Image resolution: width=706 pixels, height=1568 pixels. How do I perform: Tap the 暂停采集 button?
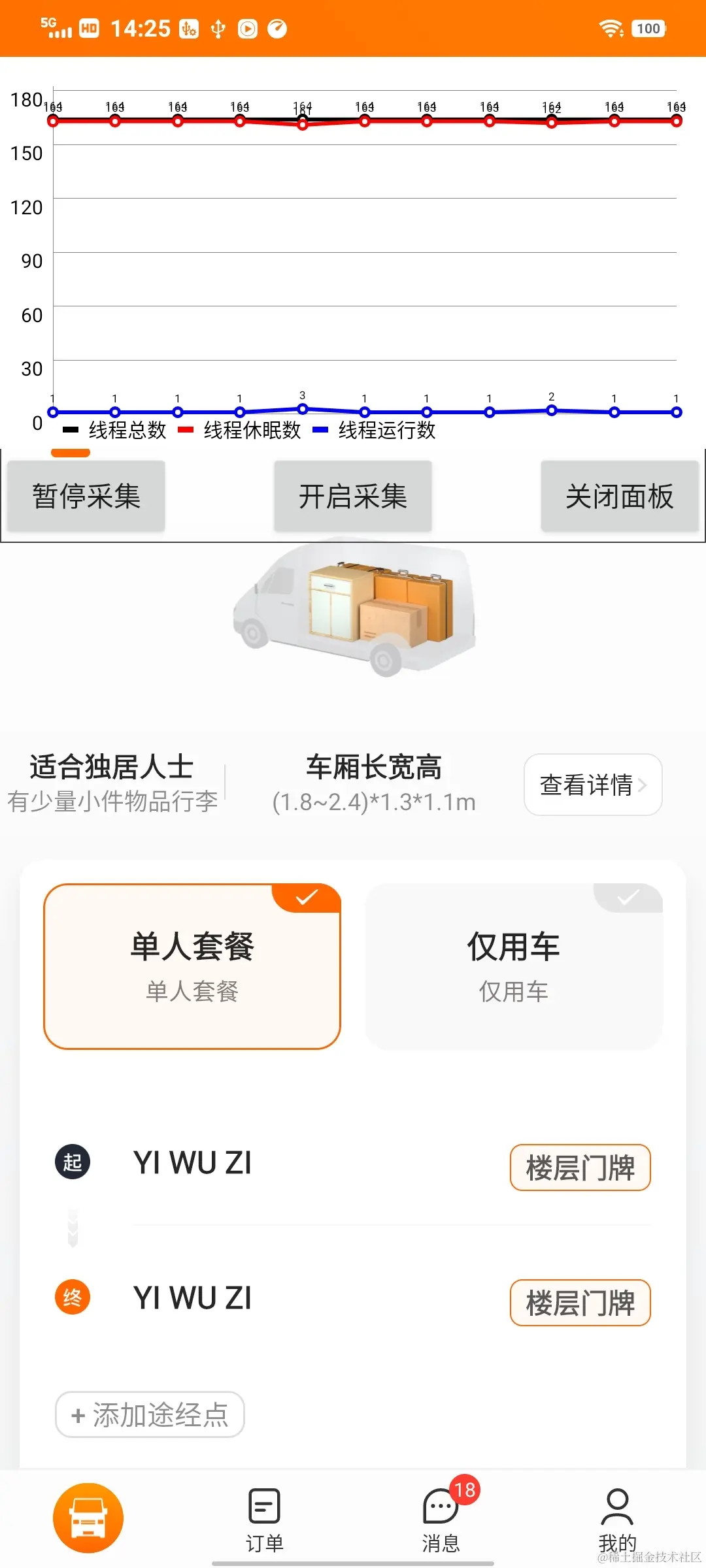pyautogui.click(x=86, y=496)
